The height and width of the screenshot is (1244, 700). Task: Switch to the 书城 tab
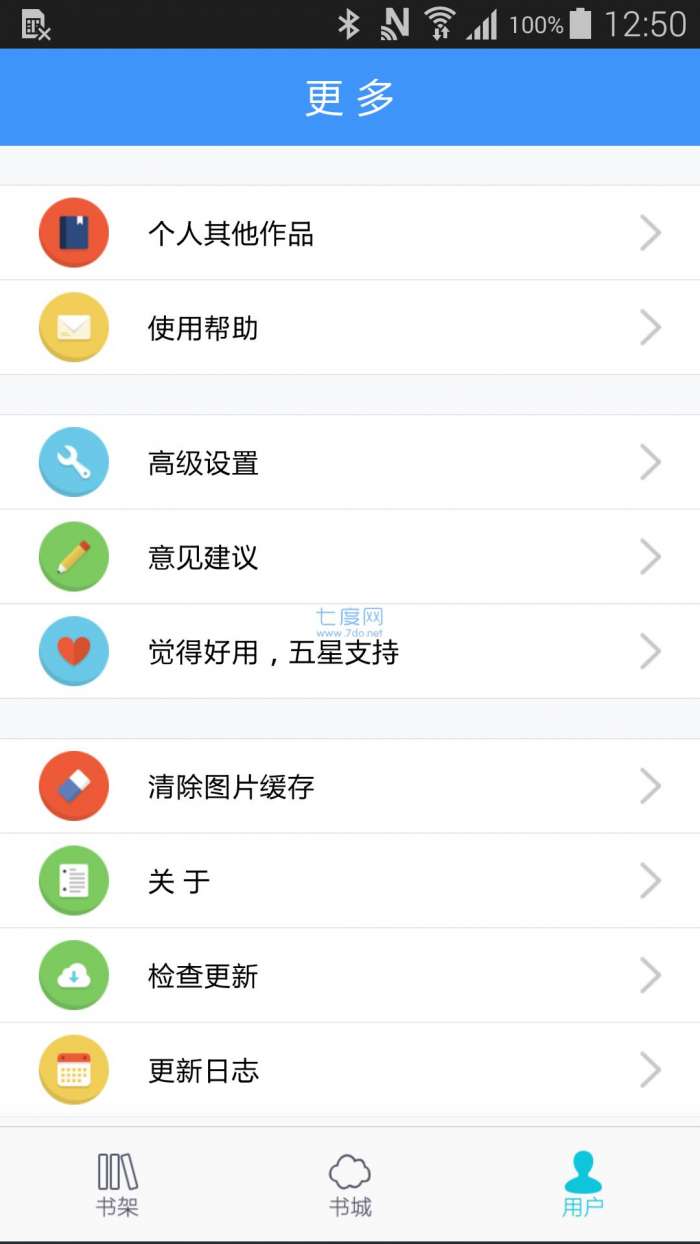point(350,1185)
